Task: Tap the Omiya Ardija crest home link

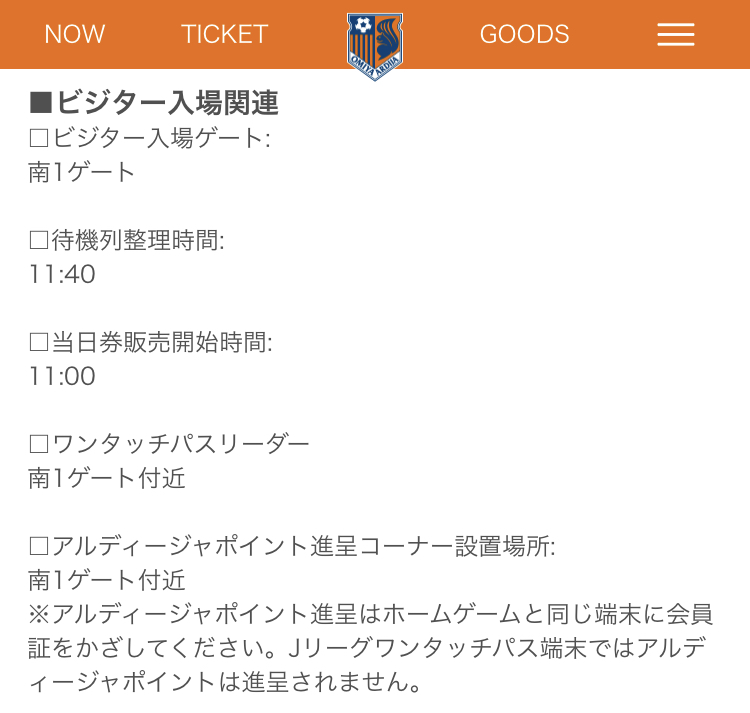Action: click(375, 46)
